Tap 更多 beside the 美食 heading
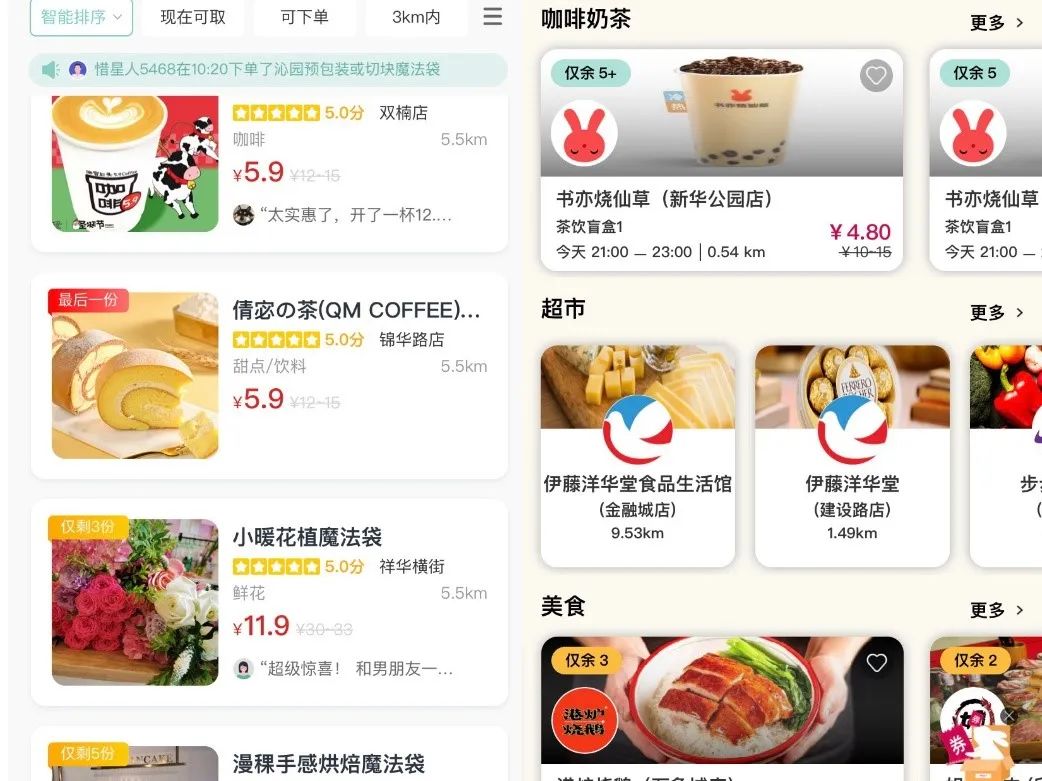The height and width of the screenshot is (781, 1042). tap(997, 609)
